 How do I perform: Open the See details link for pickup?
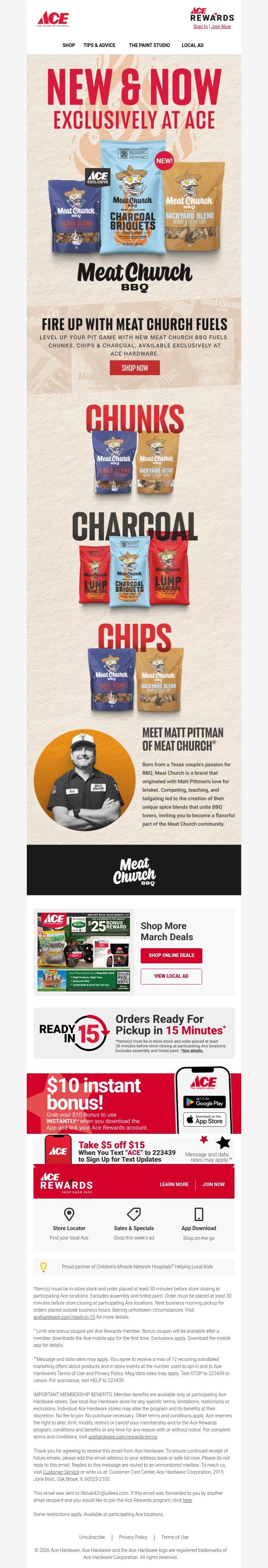point(191,1051)
